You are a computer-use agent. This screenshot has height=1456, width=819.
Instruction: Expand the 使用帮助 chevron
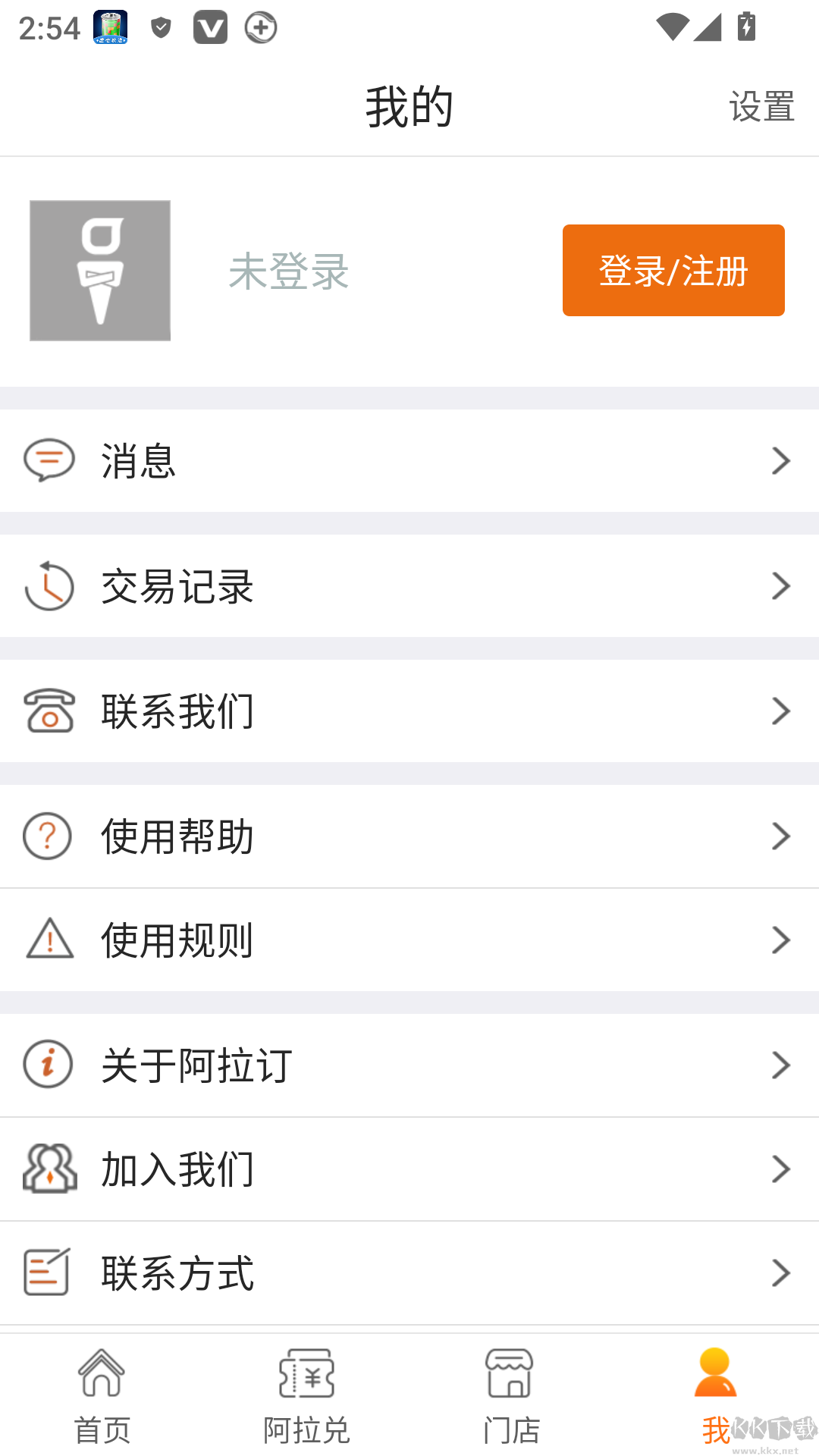coord(780,836)
